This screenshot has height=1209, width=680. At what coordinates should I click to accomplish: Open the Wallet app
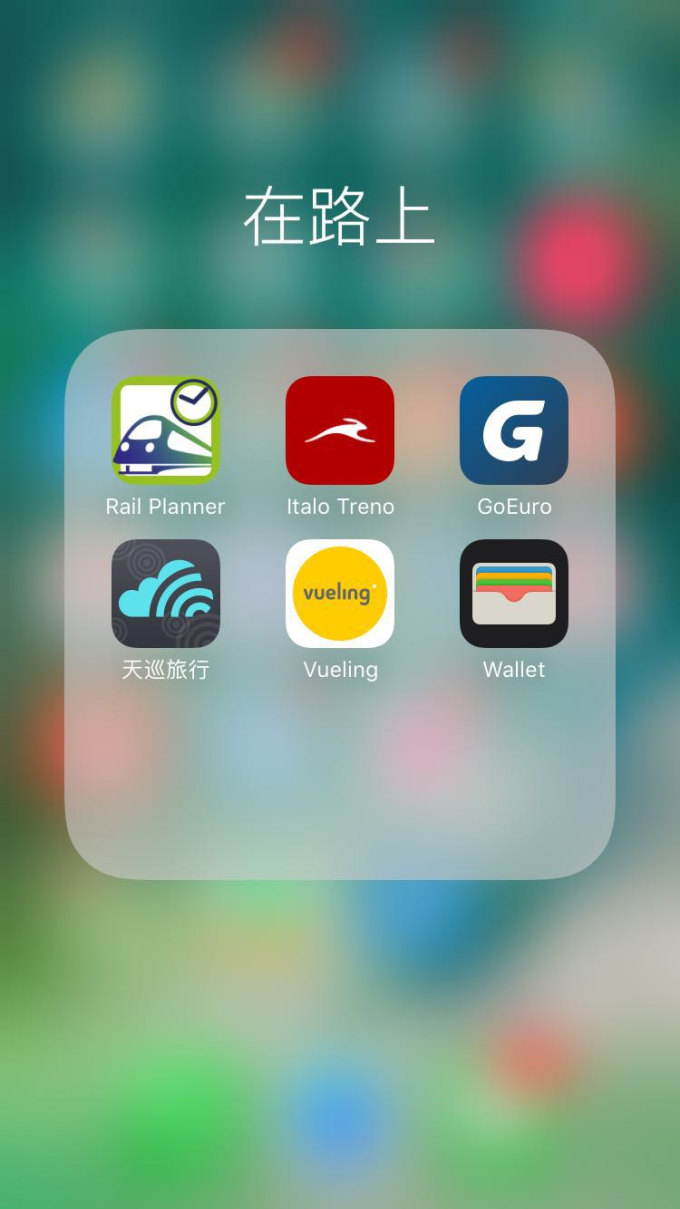pos(514,594)
